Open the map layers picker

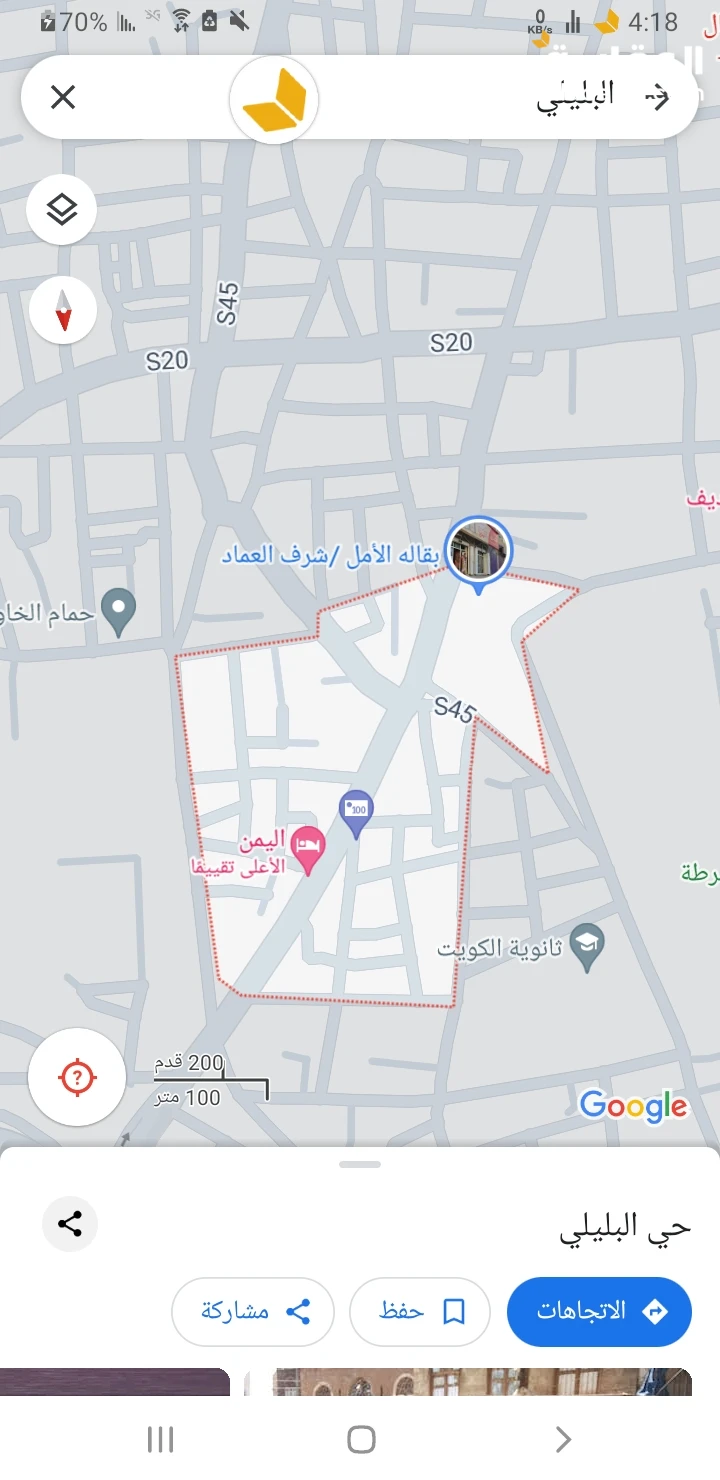point(61,210)
